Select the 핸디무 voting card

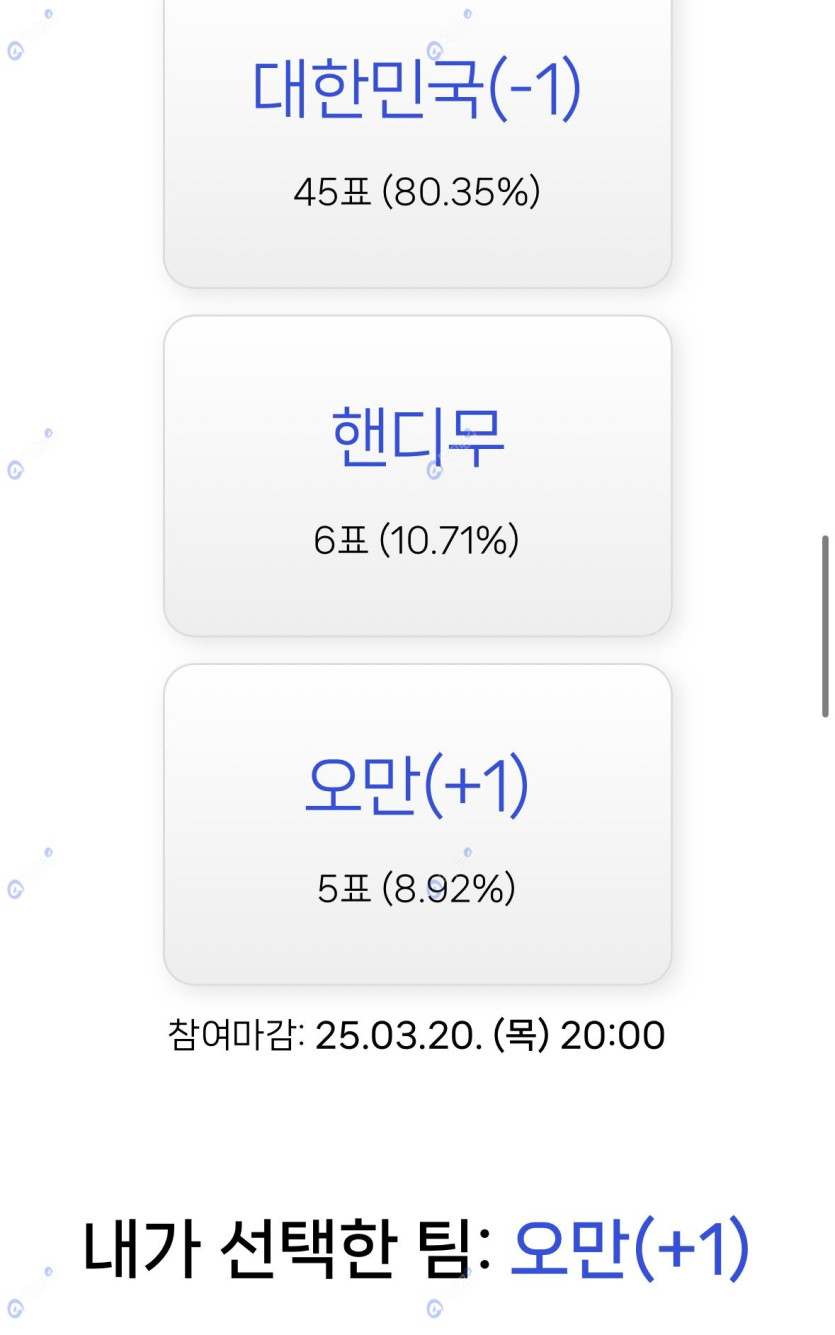(x=417, y=476)
